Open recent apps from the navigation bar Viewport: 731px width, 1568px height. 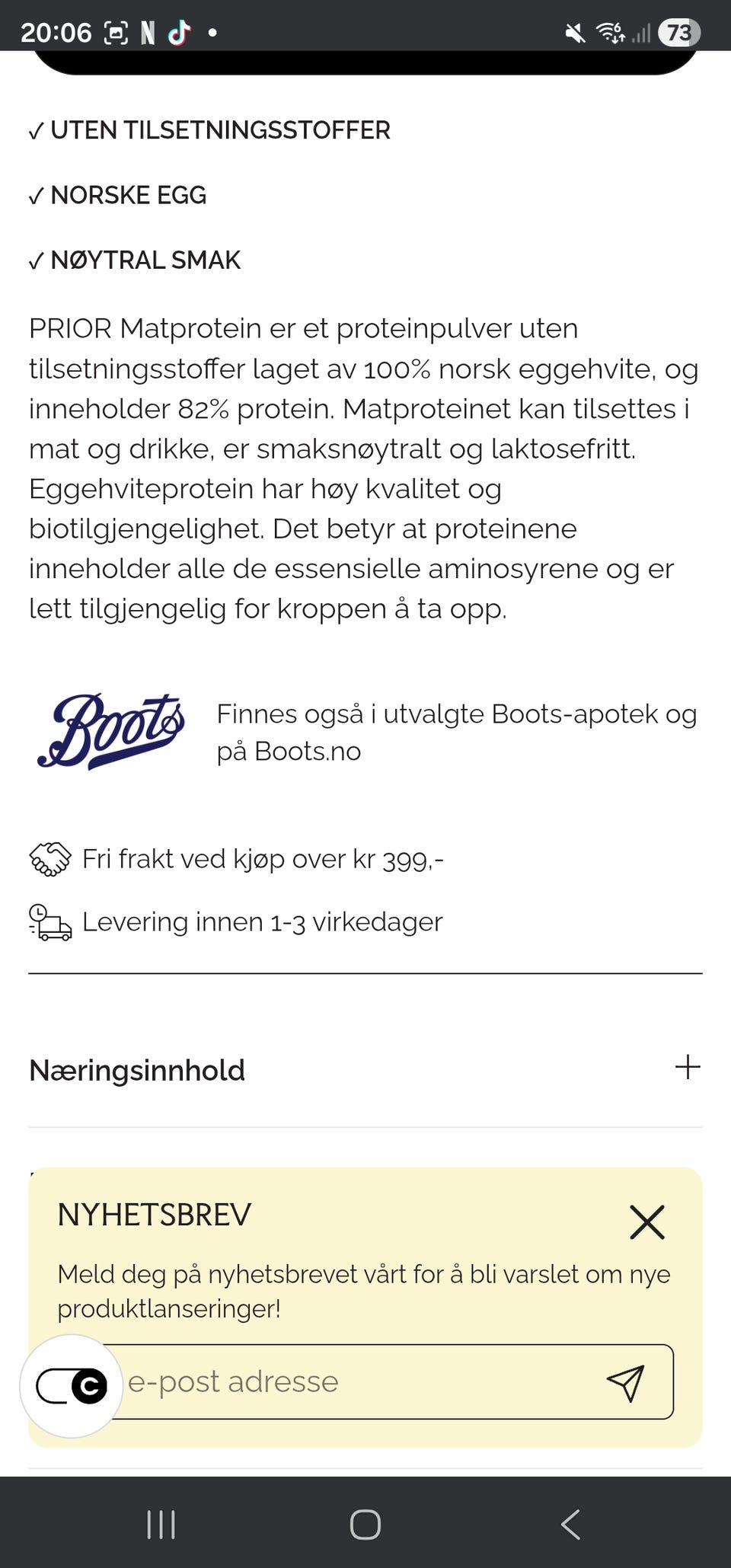coord(161,1525)
